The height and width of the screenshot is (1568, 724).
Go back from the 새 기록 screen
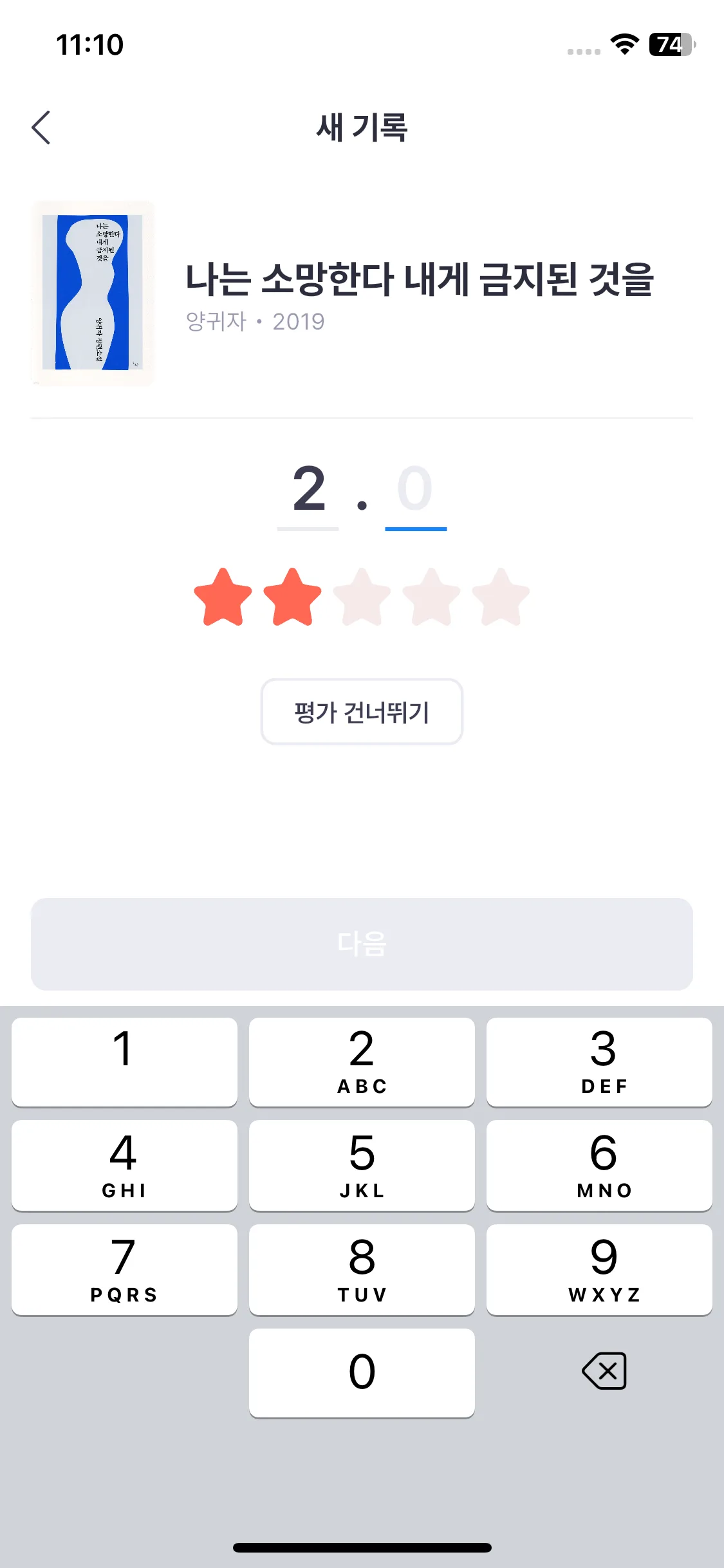(x=41, y=127)
